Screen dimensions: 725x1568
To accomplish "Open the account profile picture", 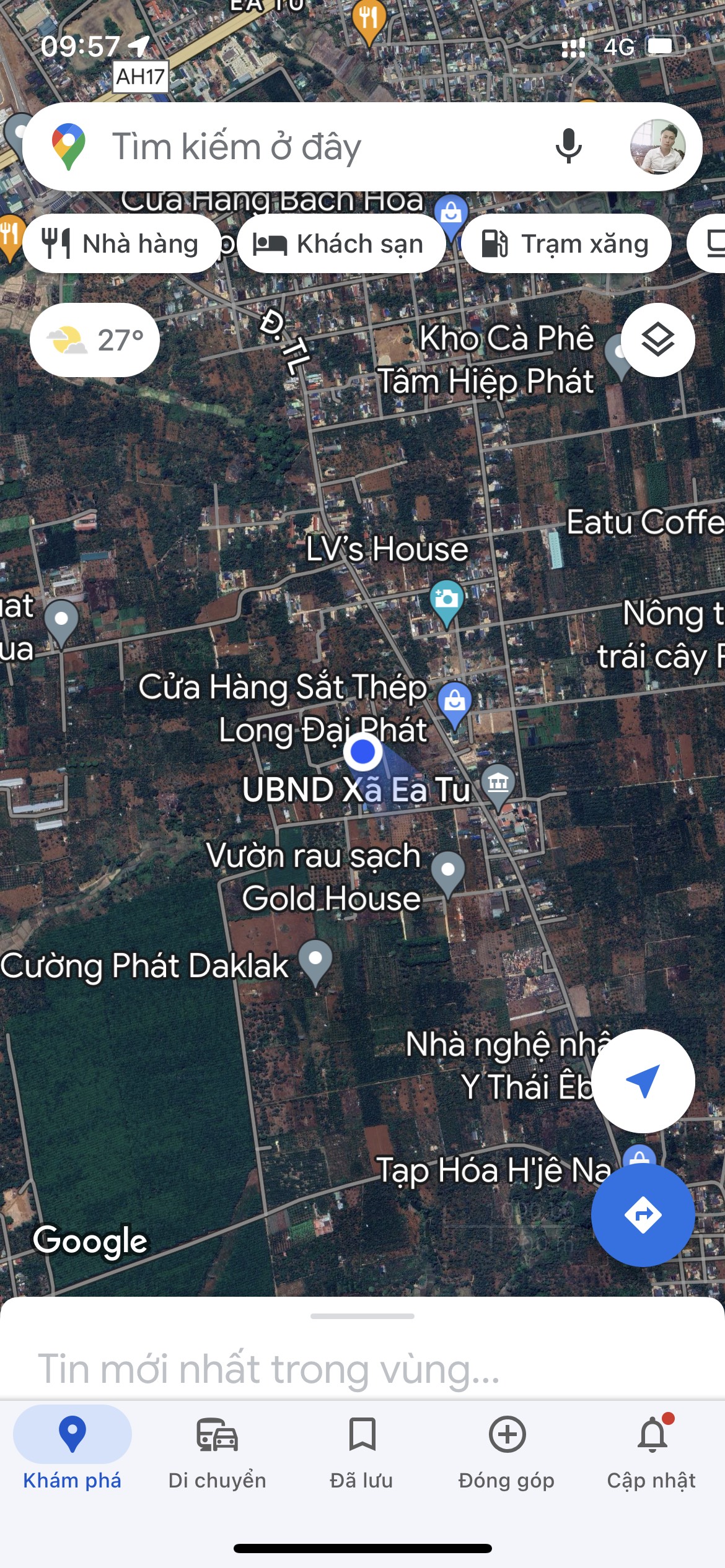I will point(657,147).
